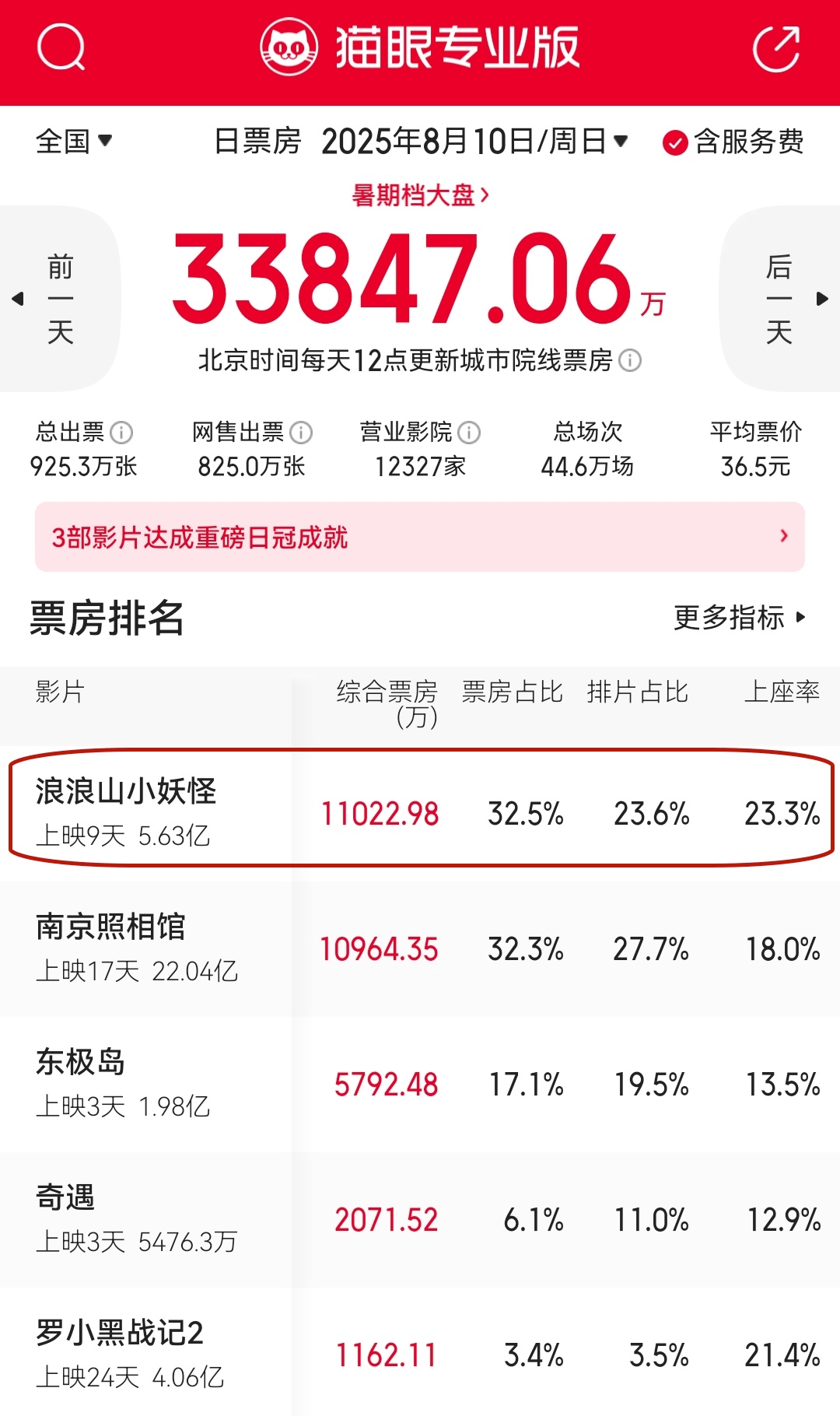Expand 更多指标 options

[x=740, y=618]
